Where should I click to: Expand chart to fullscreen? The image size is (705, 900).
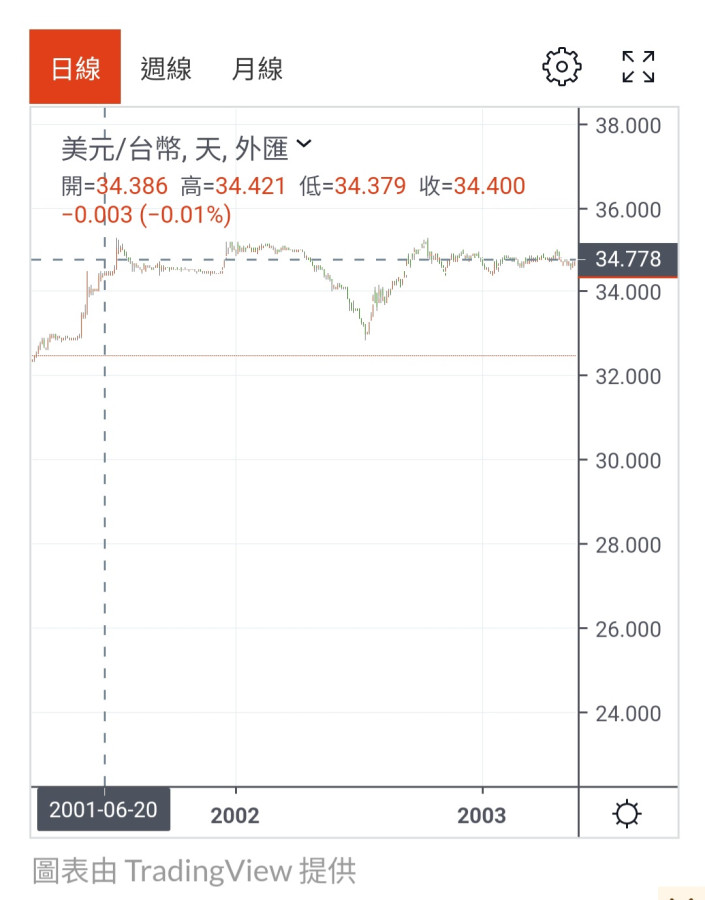pos(638,67)
